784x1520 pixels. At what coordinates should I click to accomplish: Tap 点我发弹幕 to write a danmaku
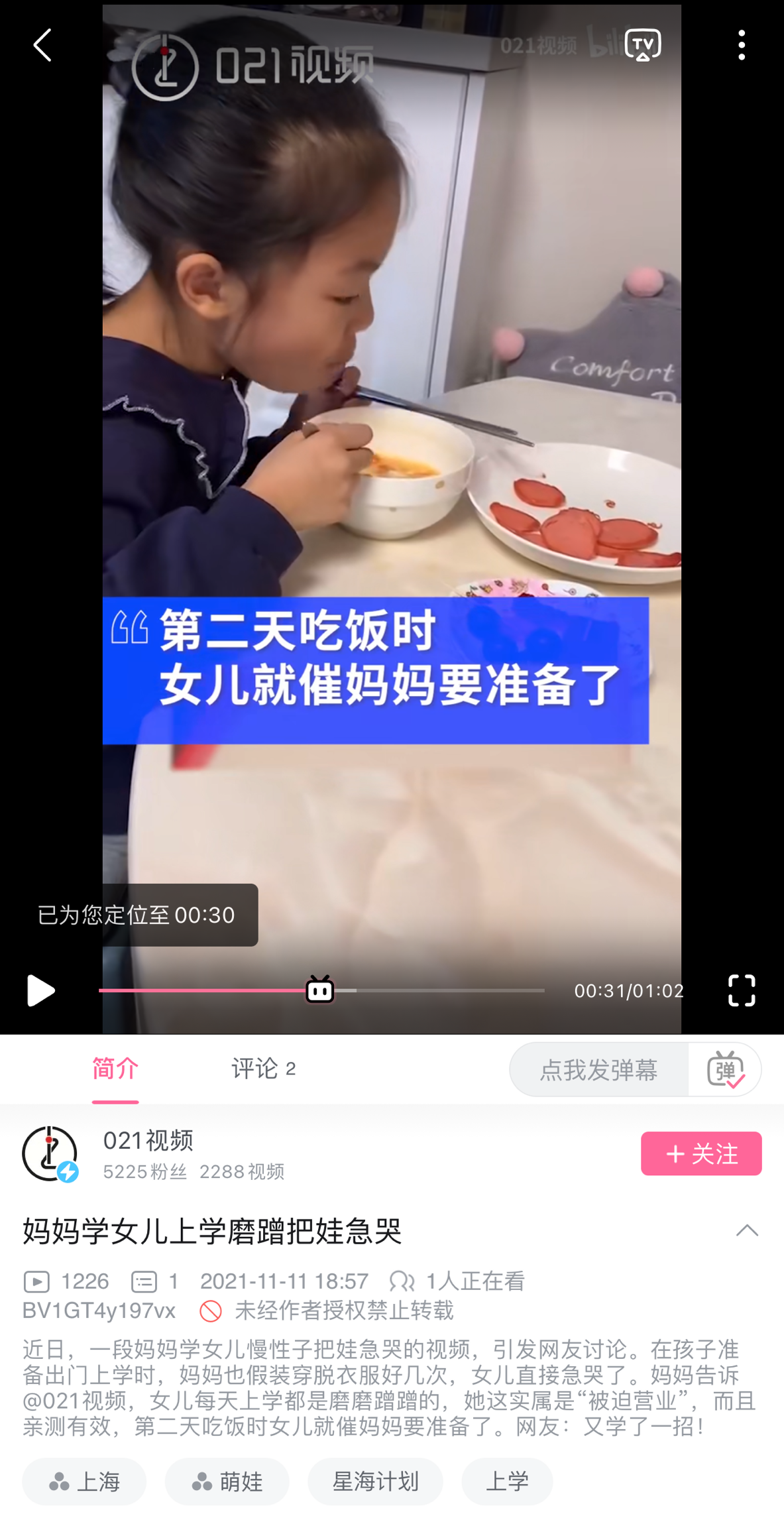(598, 1069)
